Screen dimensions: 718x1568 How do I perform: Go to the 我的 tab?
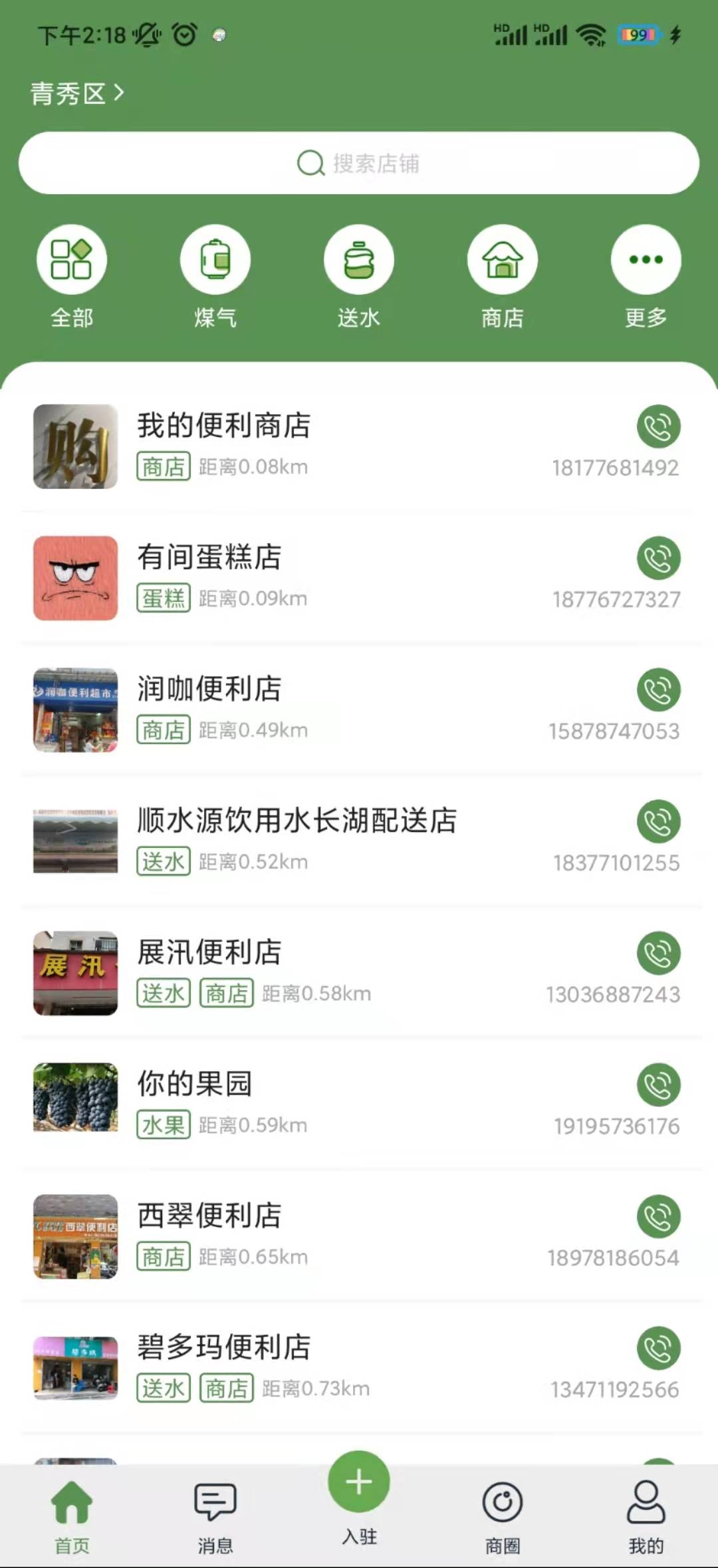pos(646,1511)
